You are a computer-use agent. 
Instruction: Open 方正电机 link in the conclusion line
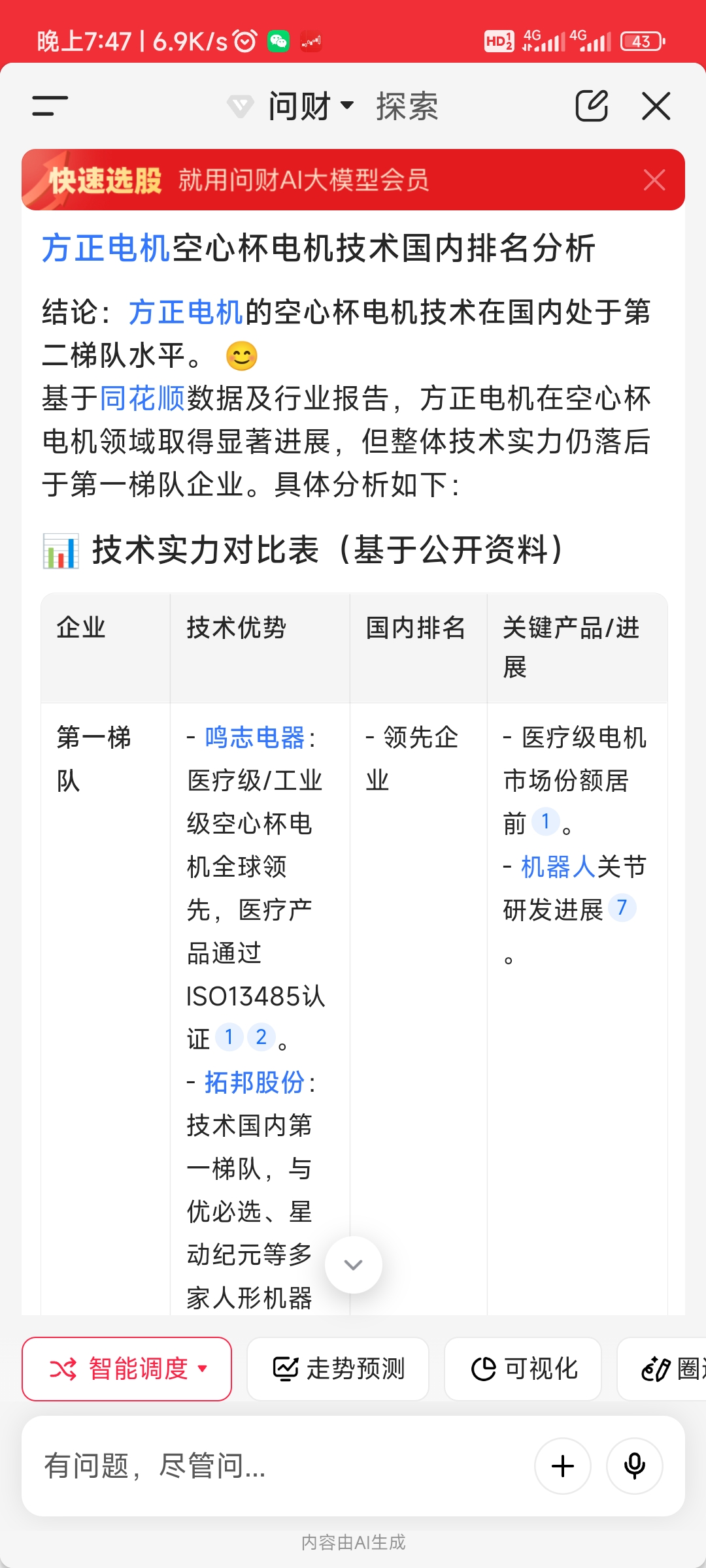(186, 312)
